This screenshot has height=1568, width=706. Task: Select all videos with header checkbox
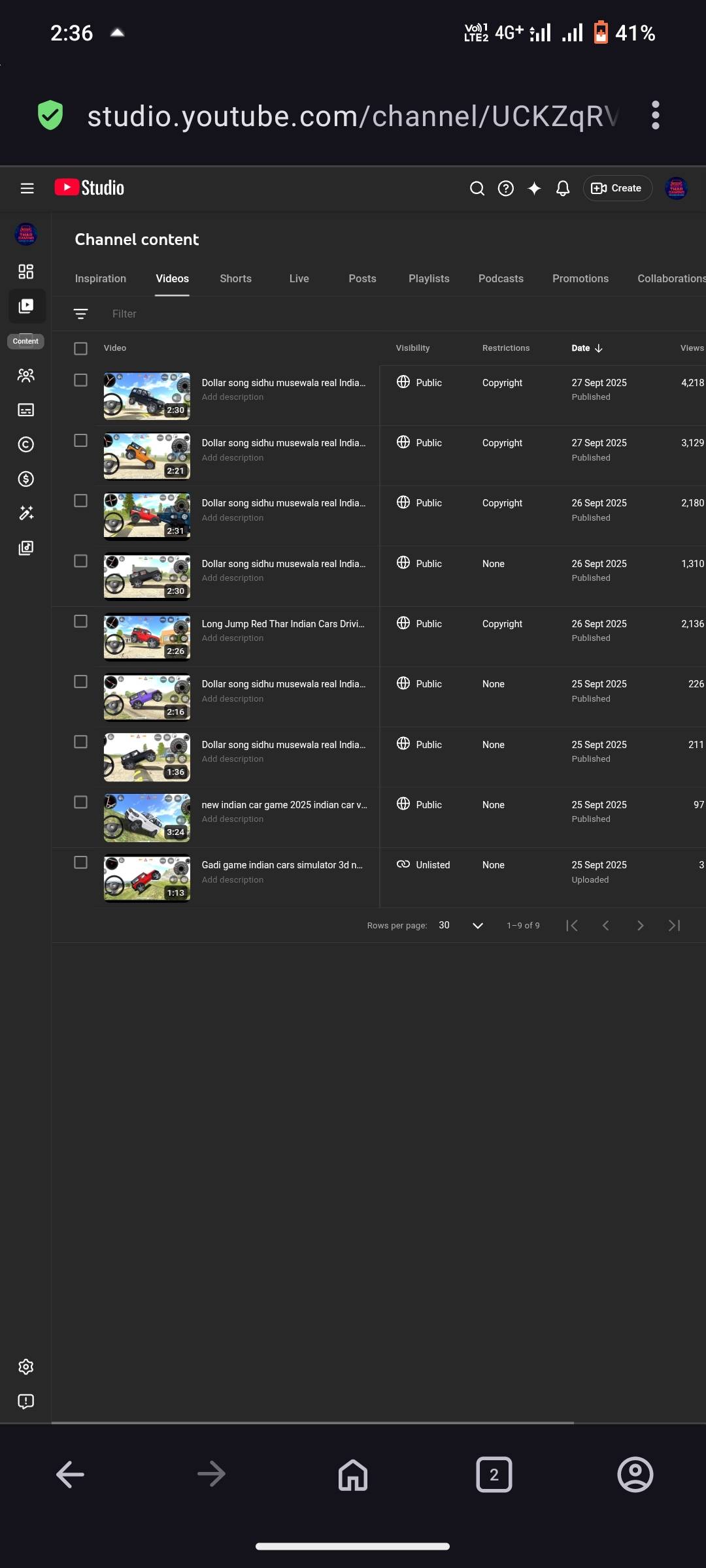pyautogui.click(x=80, y=348)
